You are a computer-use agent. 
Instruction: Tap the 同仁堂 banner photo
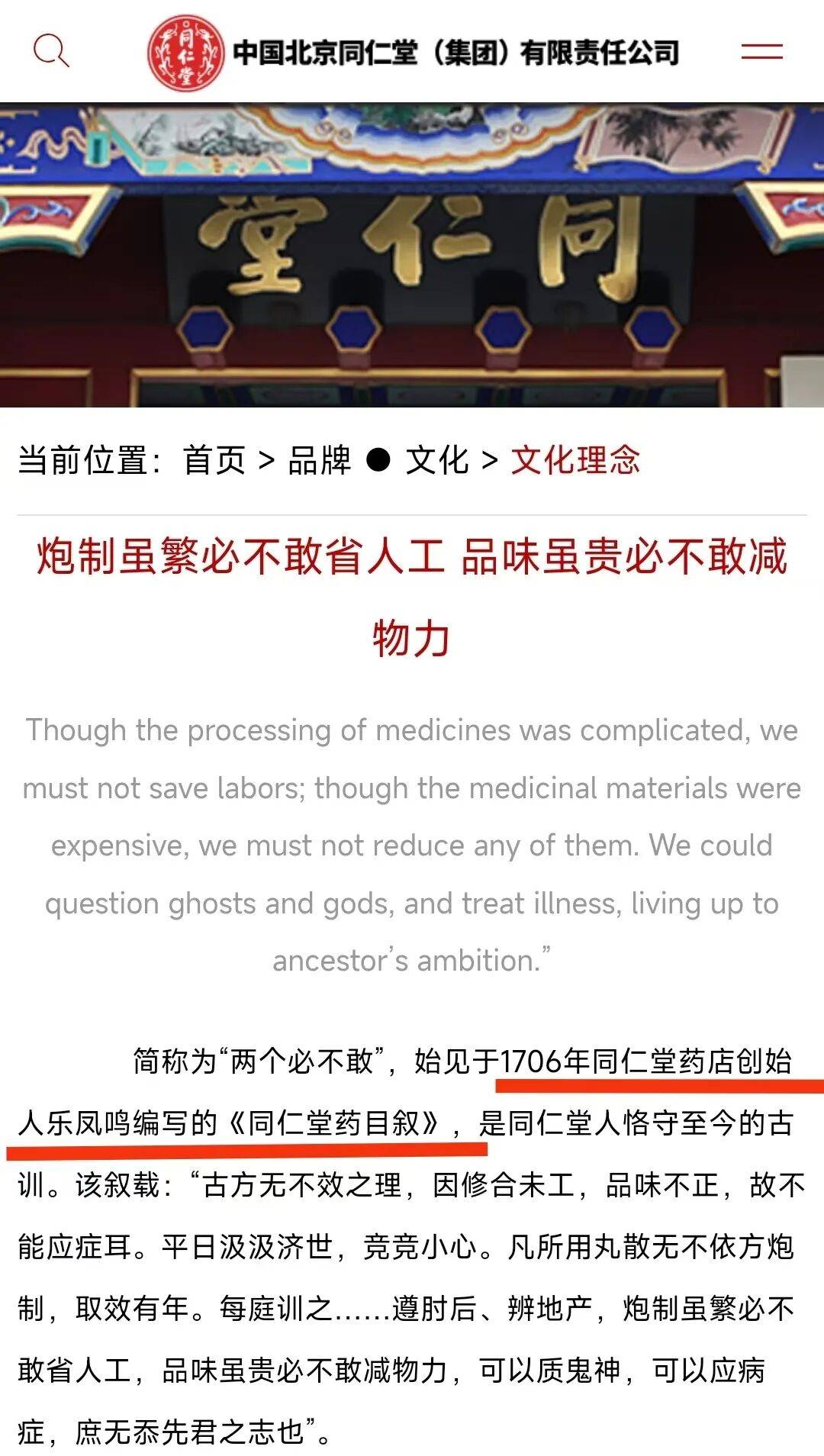(412, 252)
